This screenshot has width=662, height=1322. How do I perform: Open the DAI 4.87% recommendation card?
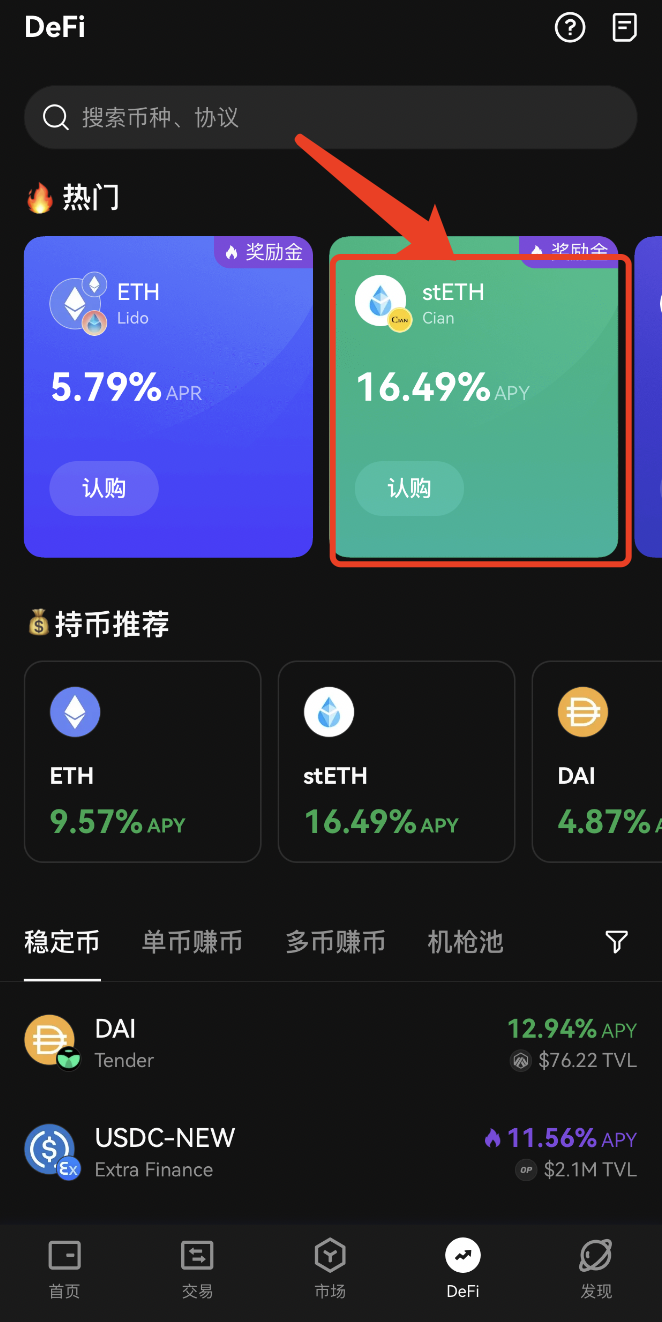click(x=598, y=761)
